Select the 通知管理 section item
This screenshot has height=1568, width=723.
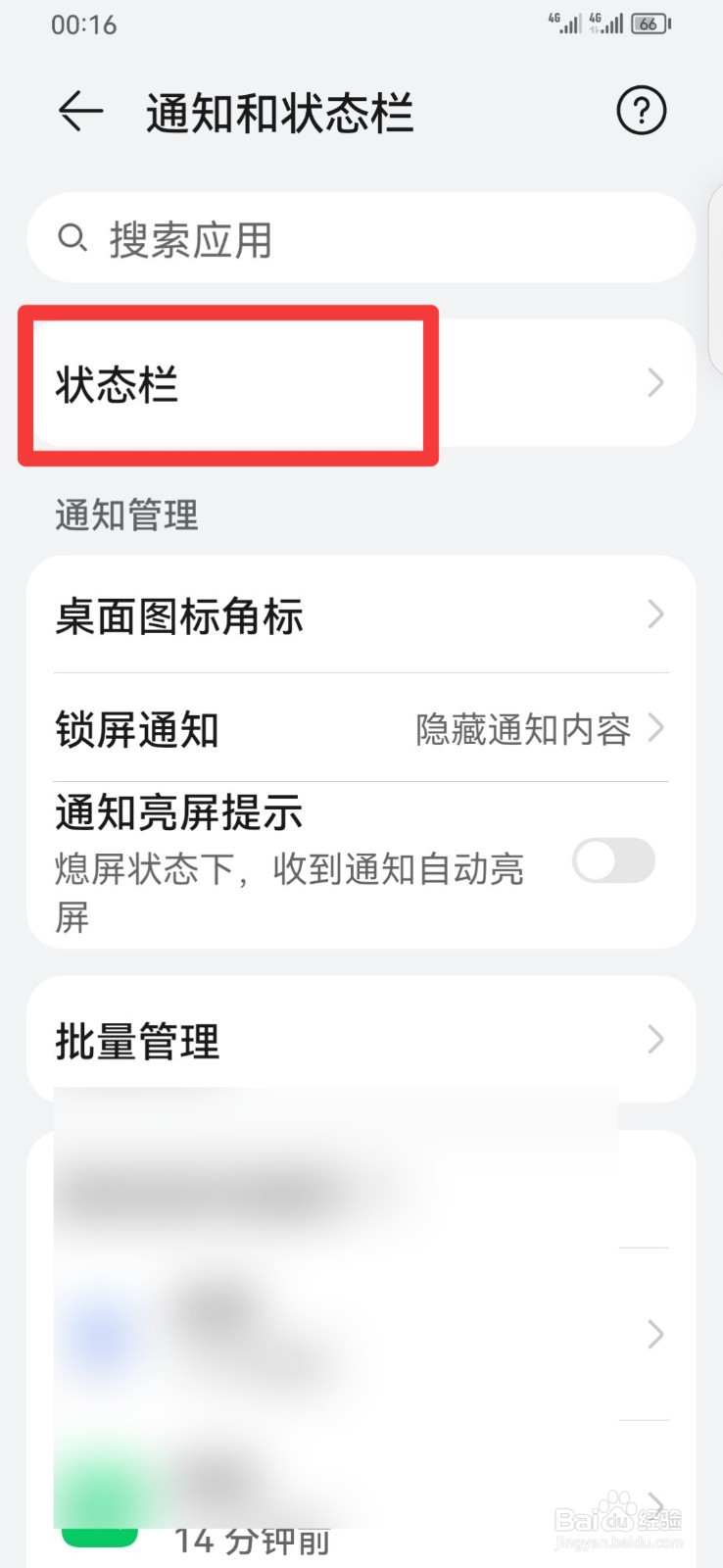tap(125, 515)
